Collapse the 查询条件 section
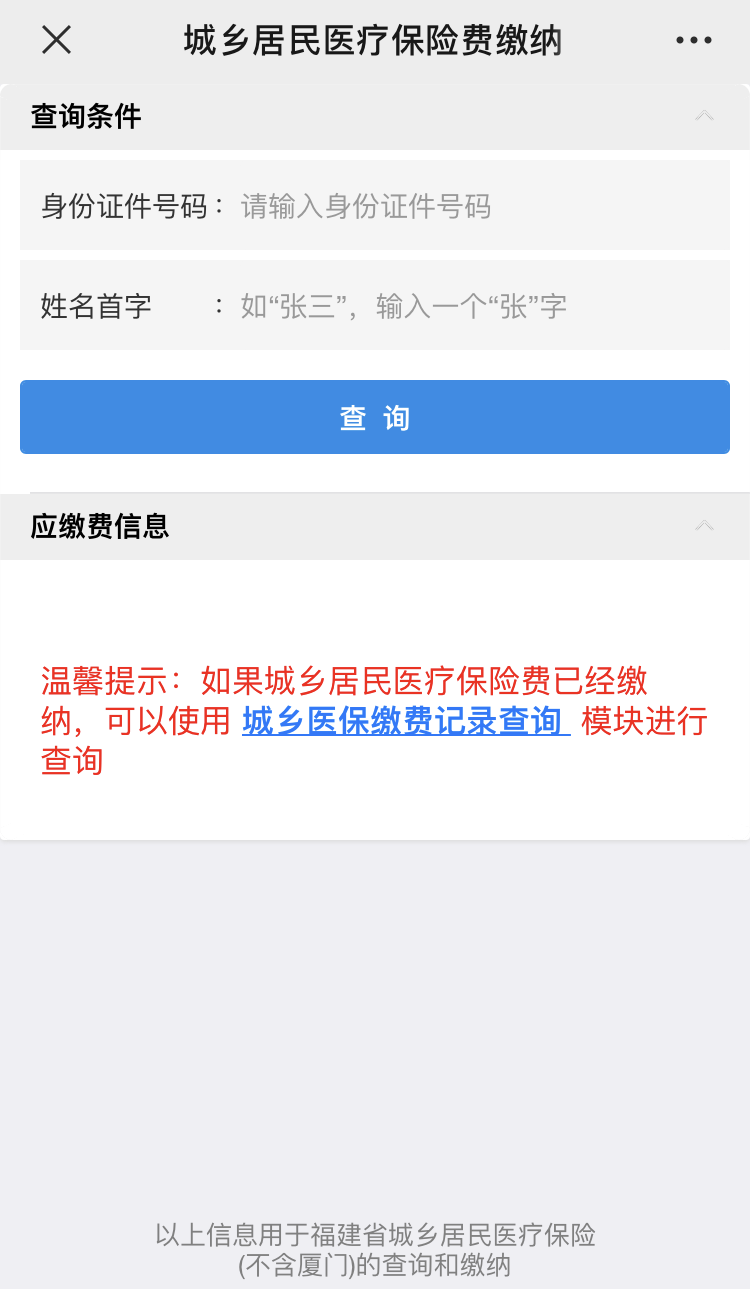Viewport: 750px width, 1289px height. point(704,116)
